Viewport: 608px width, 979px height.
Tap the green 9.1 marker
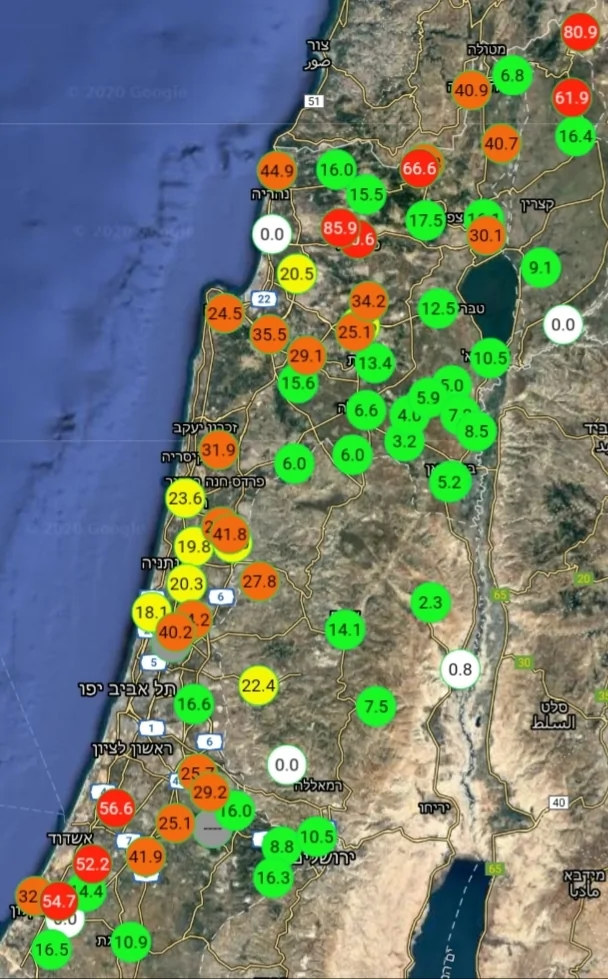tap(540, 267)
